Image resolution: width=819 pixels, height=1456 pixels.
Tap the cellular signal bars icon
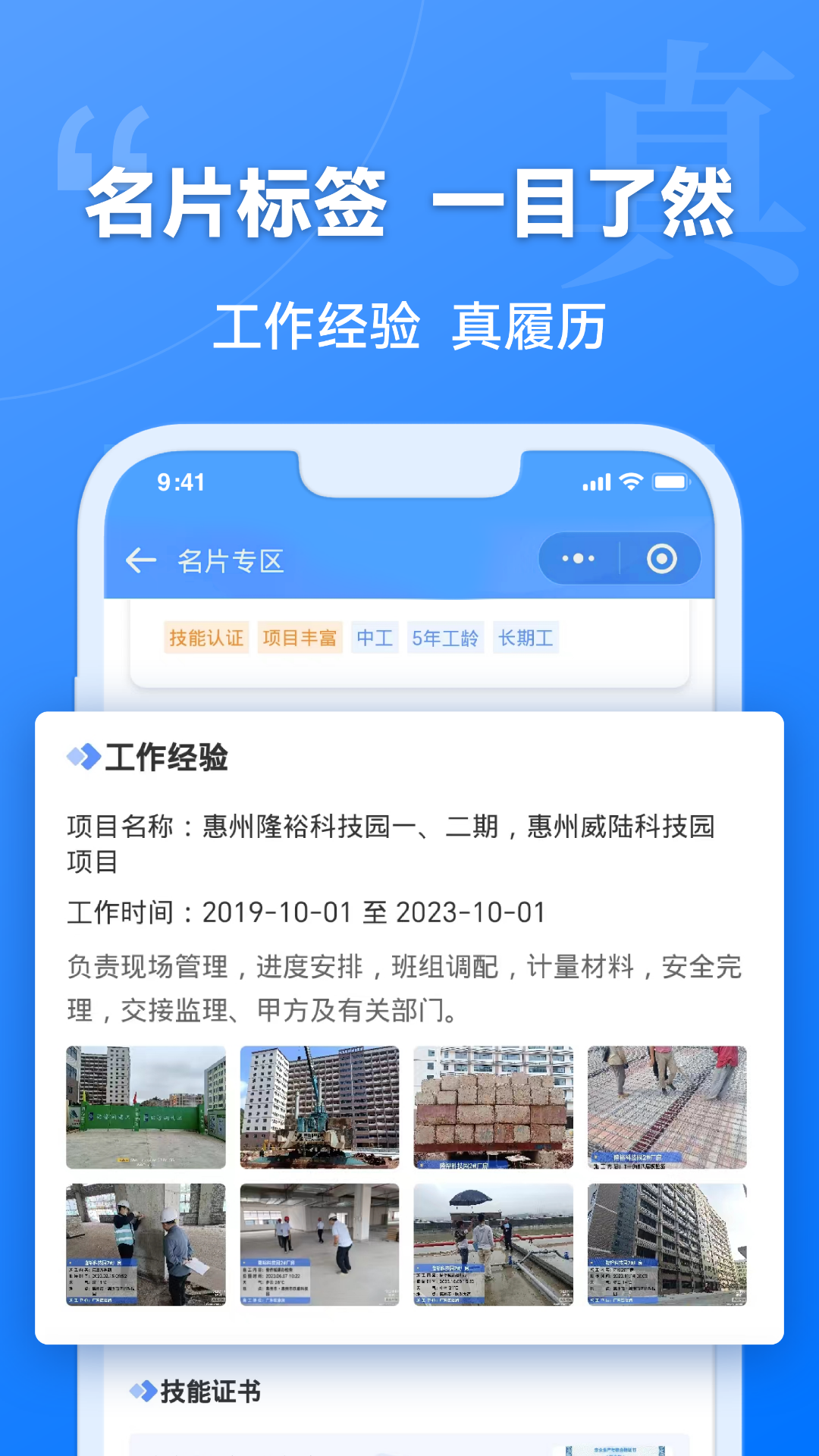[x=598, y=480]
